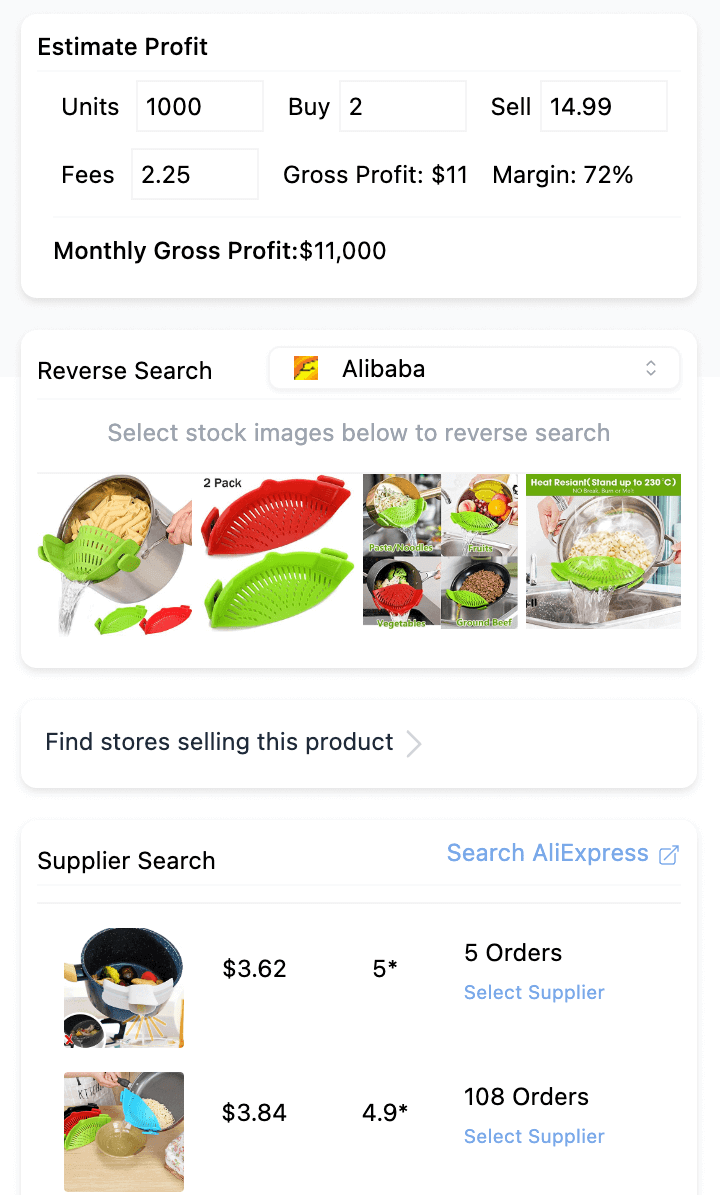Image resolution: width=720 pixels, height=1195 pixels.
Task: Select the Heat Resistant stock image
Action: click(x=603, y=552)
